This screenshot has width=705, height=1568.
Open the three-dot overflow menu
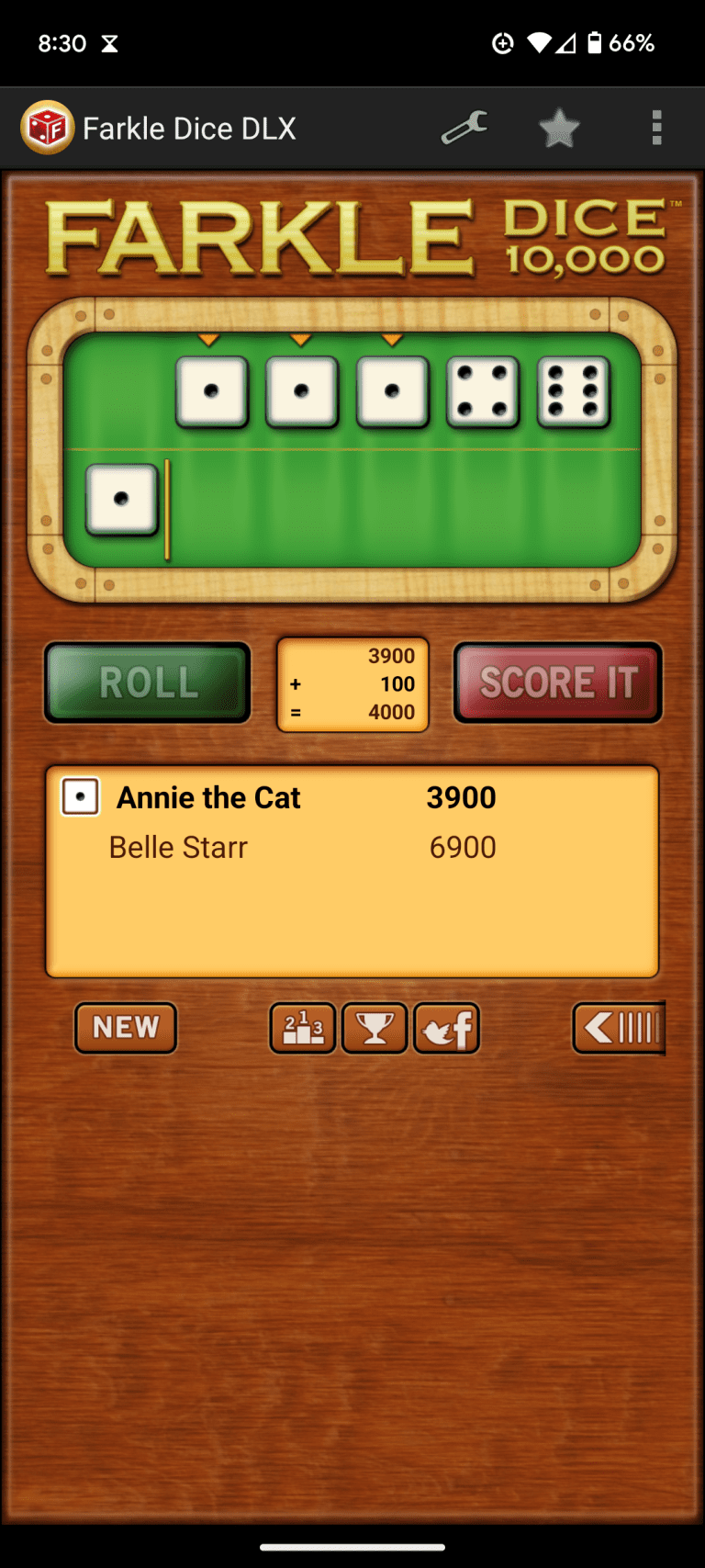pyautogui.click(x=656, y=128)
